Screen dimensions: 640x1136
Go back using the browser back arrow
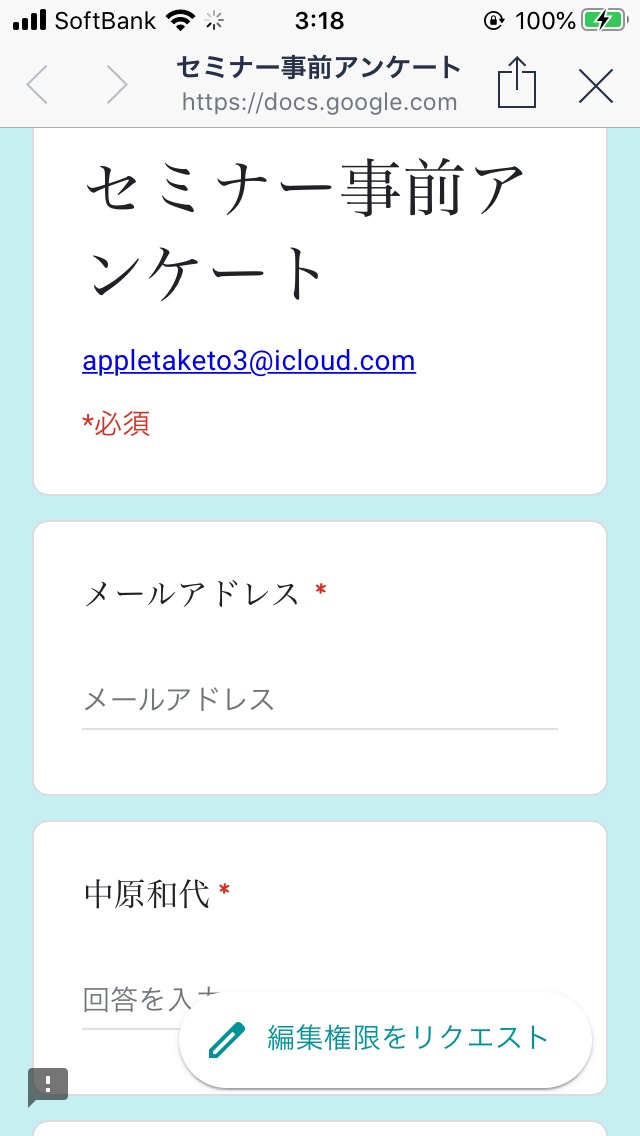click(x=38, y=86)
